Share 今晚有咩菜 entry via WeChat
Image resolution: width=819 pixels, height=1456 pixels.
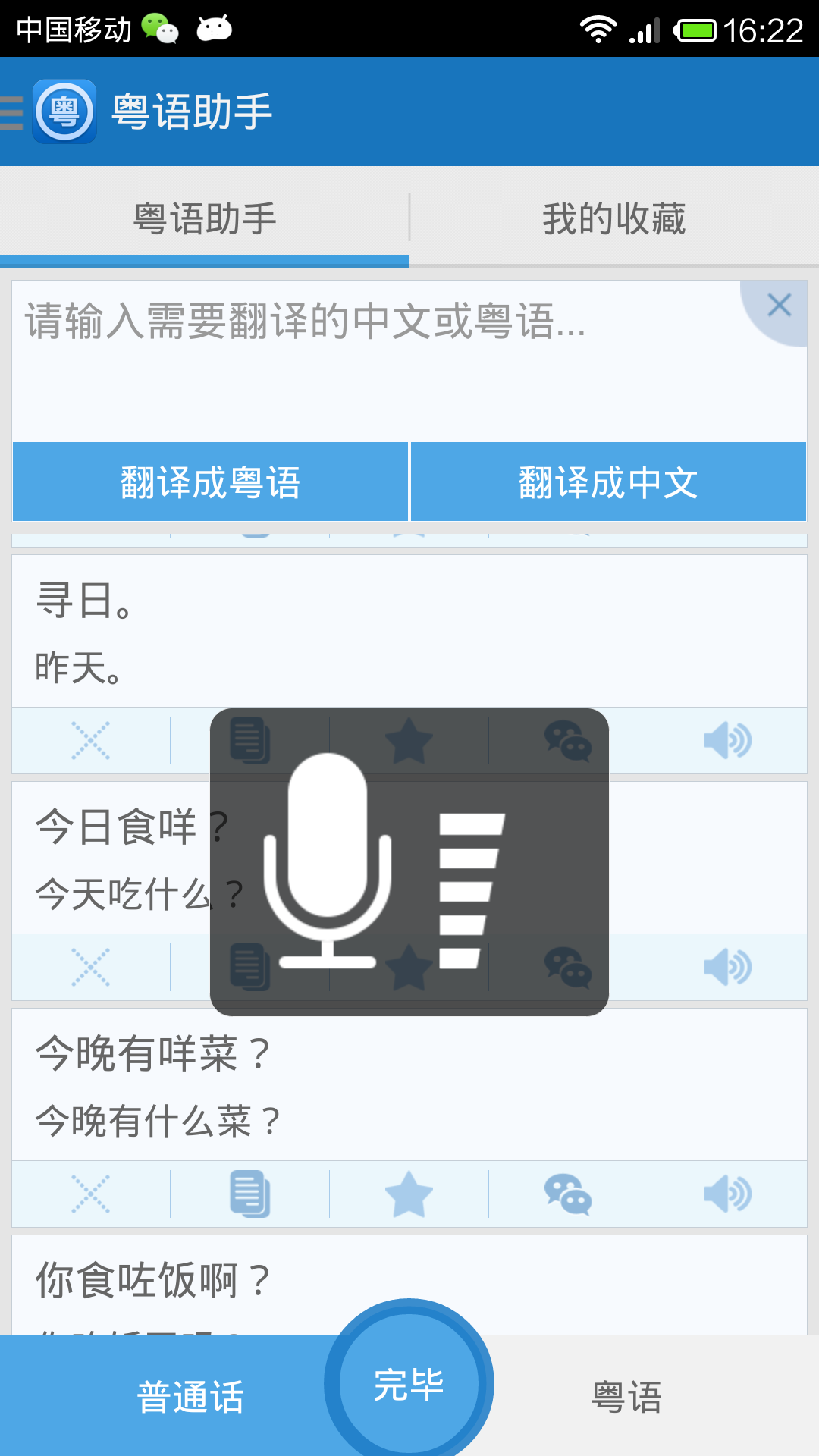pos(568,1194)
